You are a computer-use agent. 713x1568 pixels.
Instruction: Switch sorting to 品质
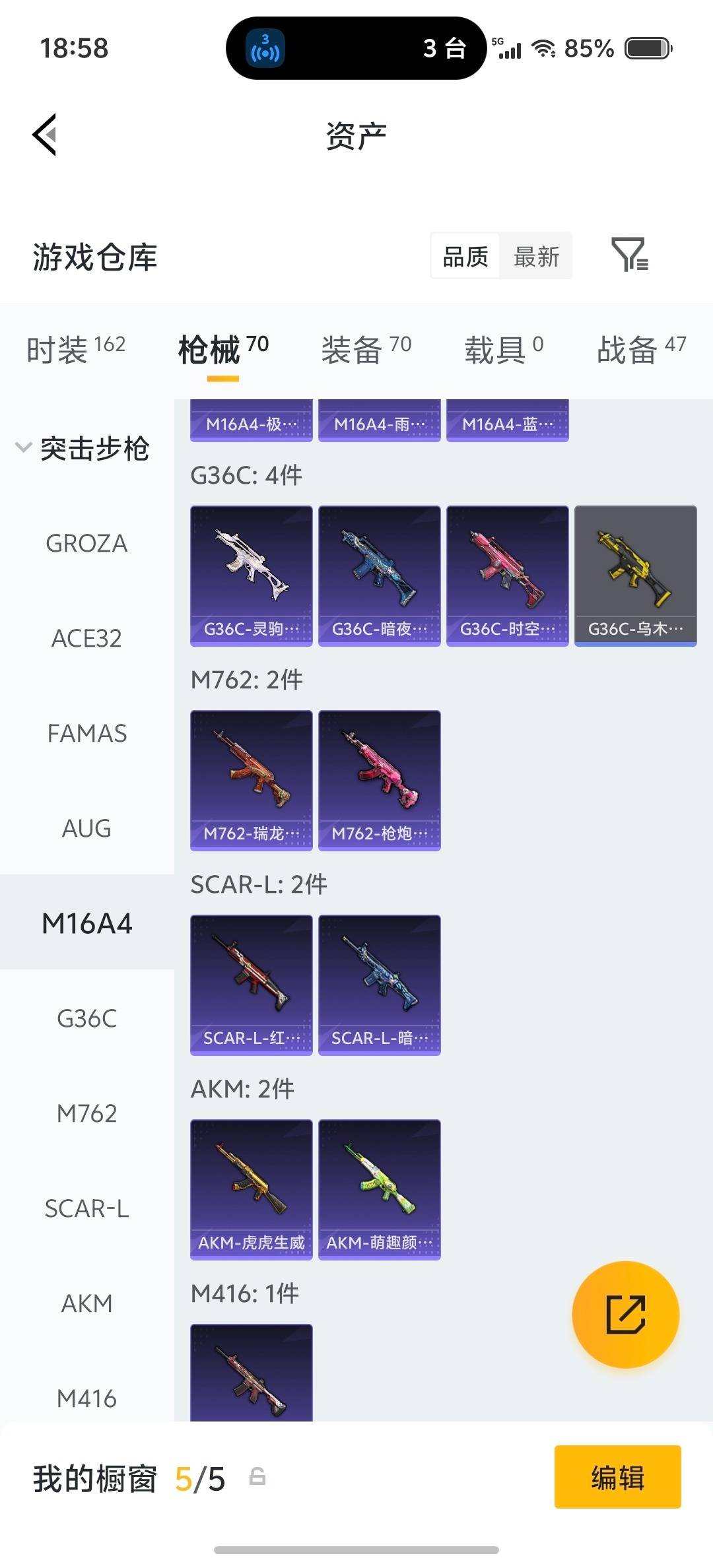tap(464, 256)
